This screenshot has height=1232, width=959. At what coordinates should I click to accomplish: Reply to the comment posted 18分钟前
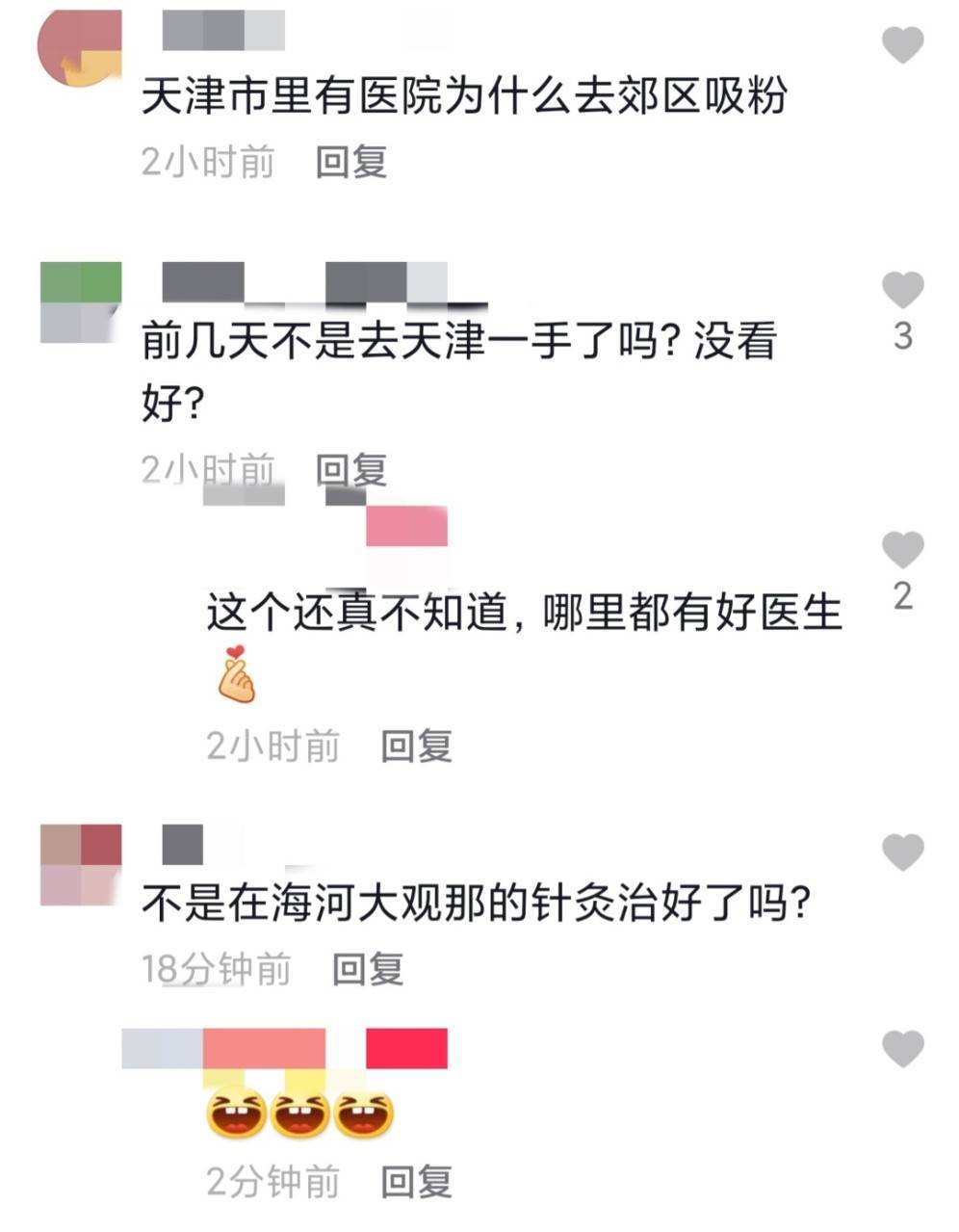(367, 968)
